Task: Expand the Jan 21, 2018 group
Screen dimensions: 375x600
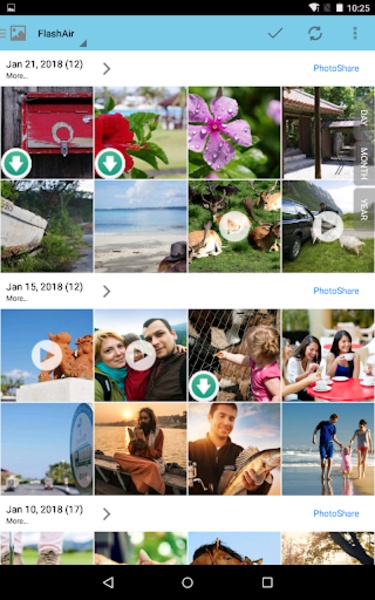Action: click(106, 69)
